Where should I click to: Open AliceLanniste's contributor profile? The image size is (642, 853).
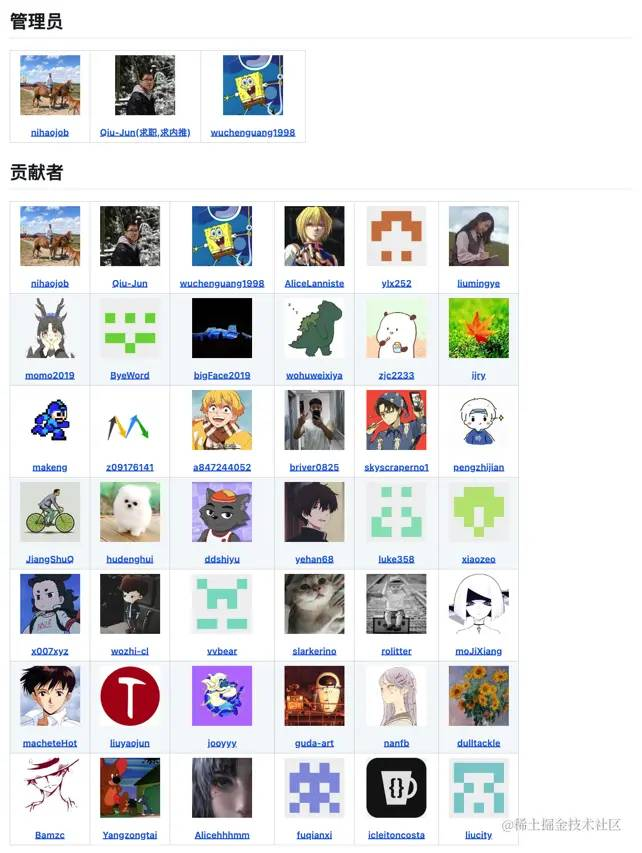point(314,283)
